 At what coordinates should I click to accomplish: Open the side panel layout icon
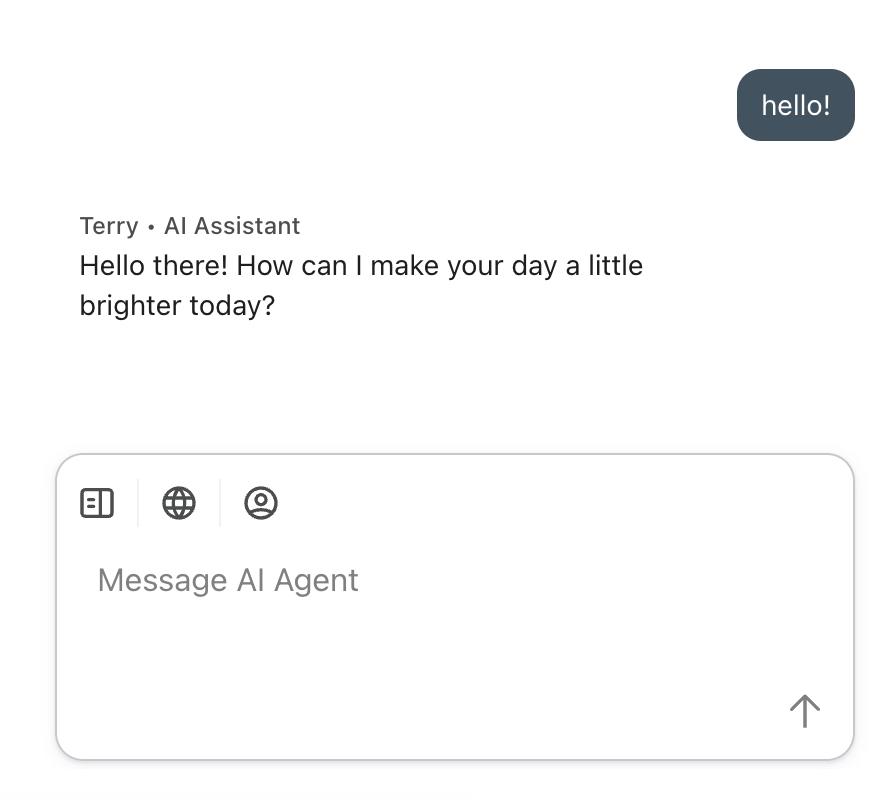click(x=97, y=502)
